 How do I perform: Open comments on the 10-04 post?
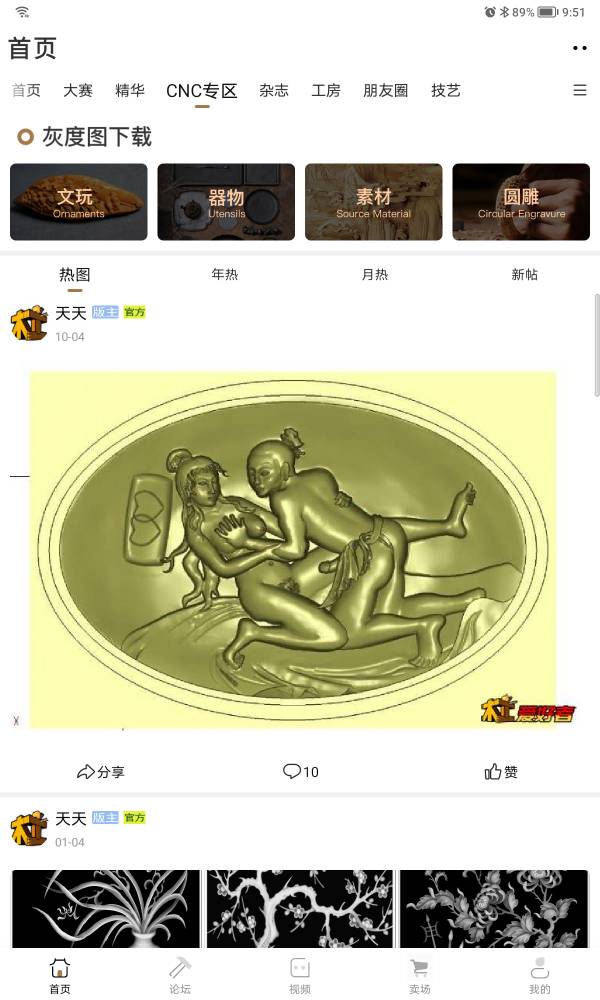tap(300, 772)
